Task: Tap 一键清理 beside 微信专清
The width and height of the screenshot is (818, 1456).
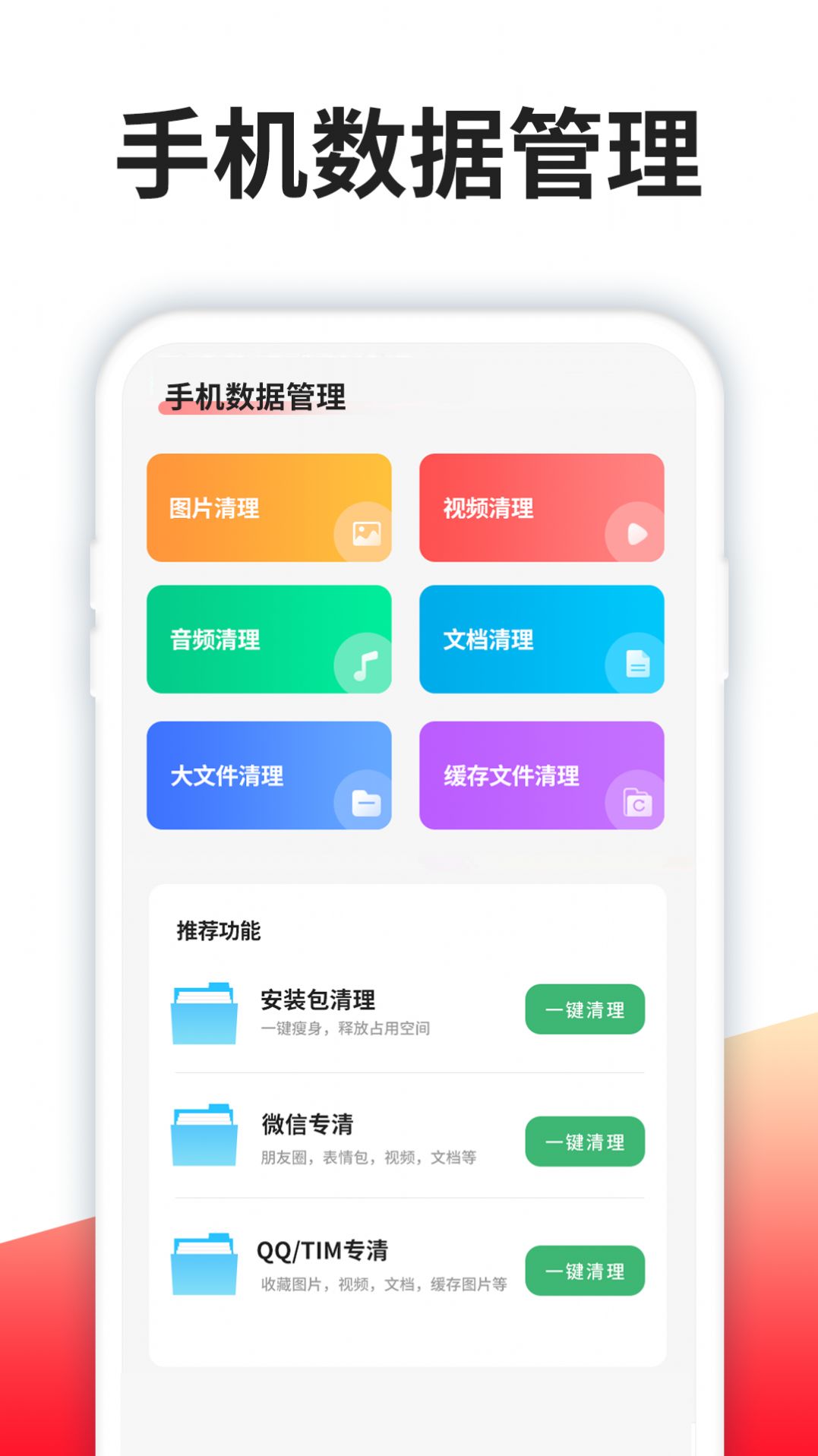Action: [583, 1142]
